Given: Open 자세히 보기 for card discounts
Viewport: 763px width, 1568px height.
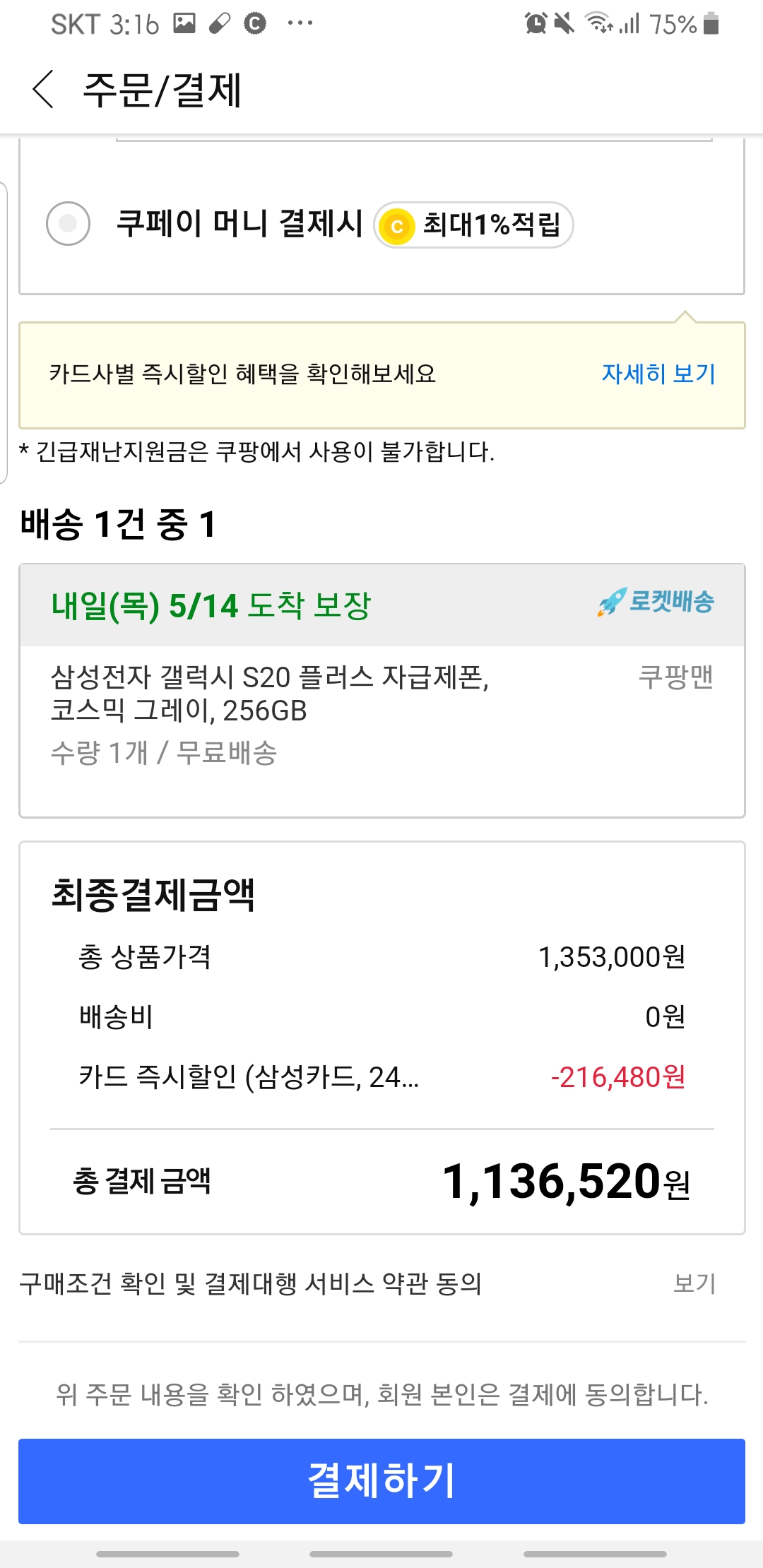Looking at the screenshot, I should 658,374.
